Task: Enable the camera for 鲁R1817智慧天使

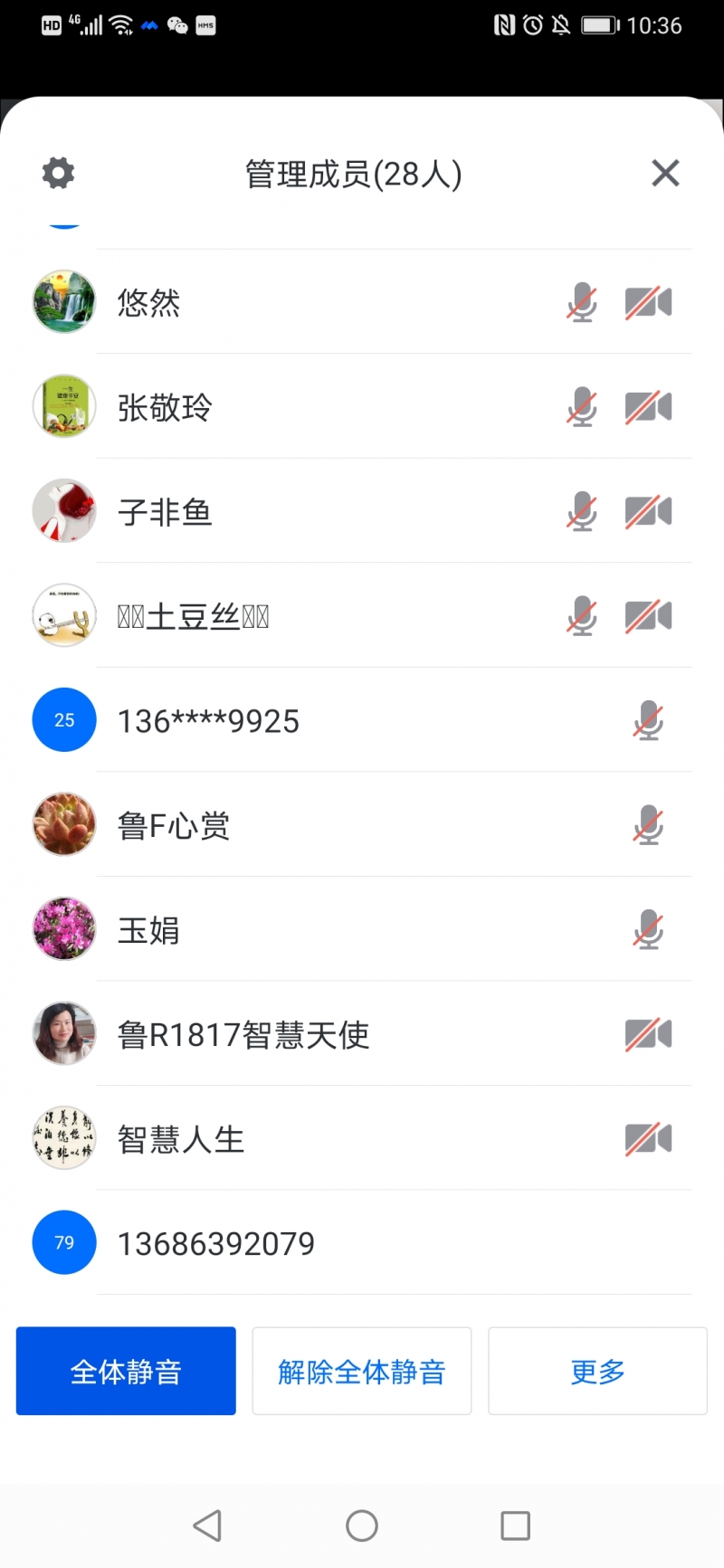Action: coord(648,1034)
